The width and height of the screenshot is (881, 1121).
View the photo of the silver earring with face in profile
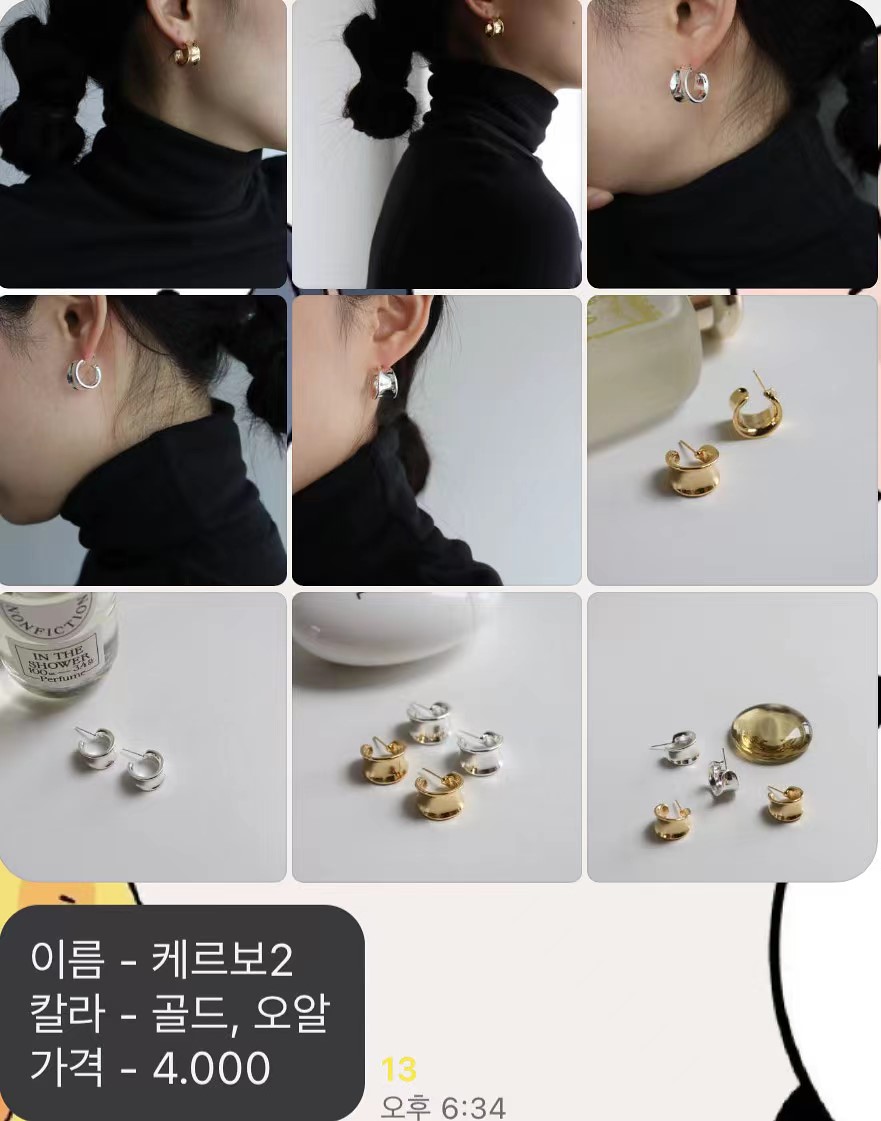tap(143, 440)
